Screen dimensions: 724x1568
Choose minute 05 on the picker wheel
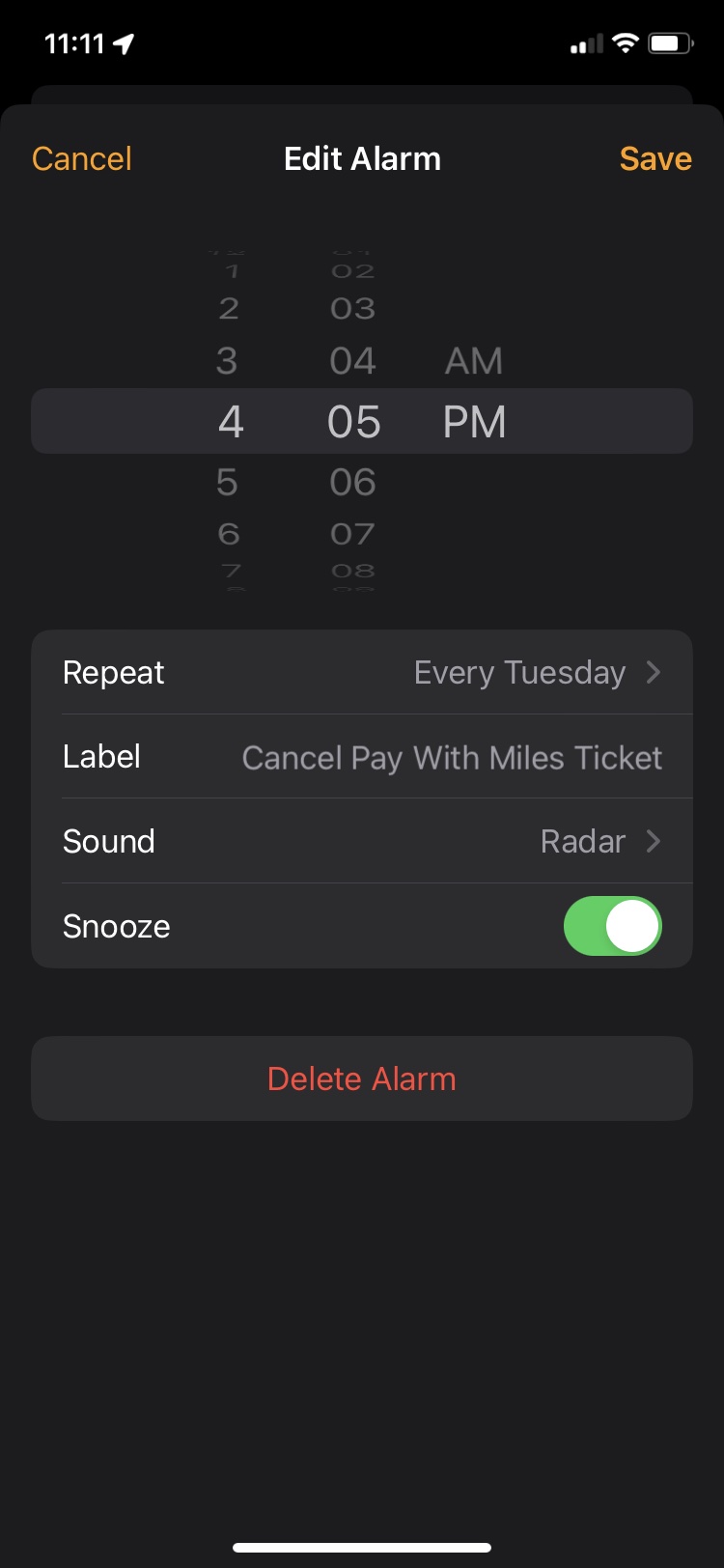click(x=352, y=420)
